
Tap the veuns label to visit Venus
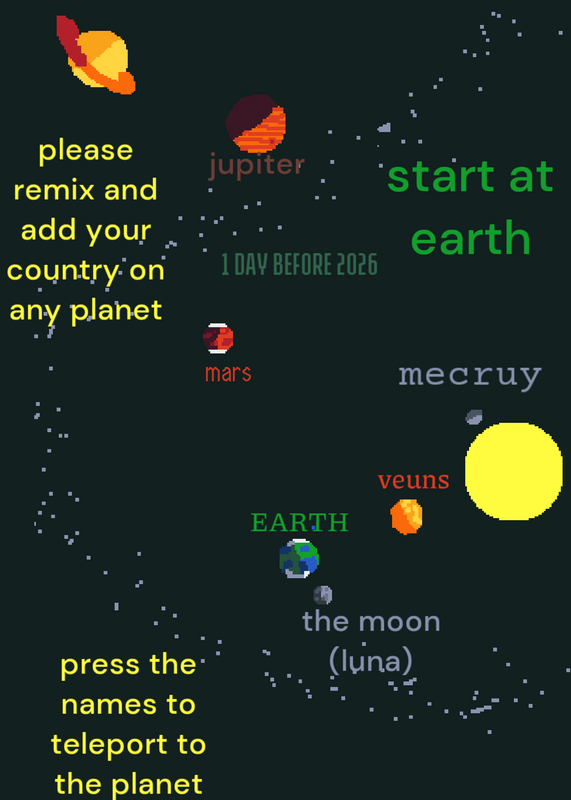[413, 481]
